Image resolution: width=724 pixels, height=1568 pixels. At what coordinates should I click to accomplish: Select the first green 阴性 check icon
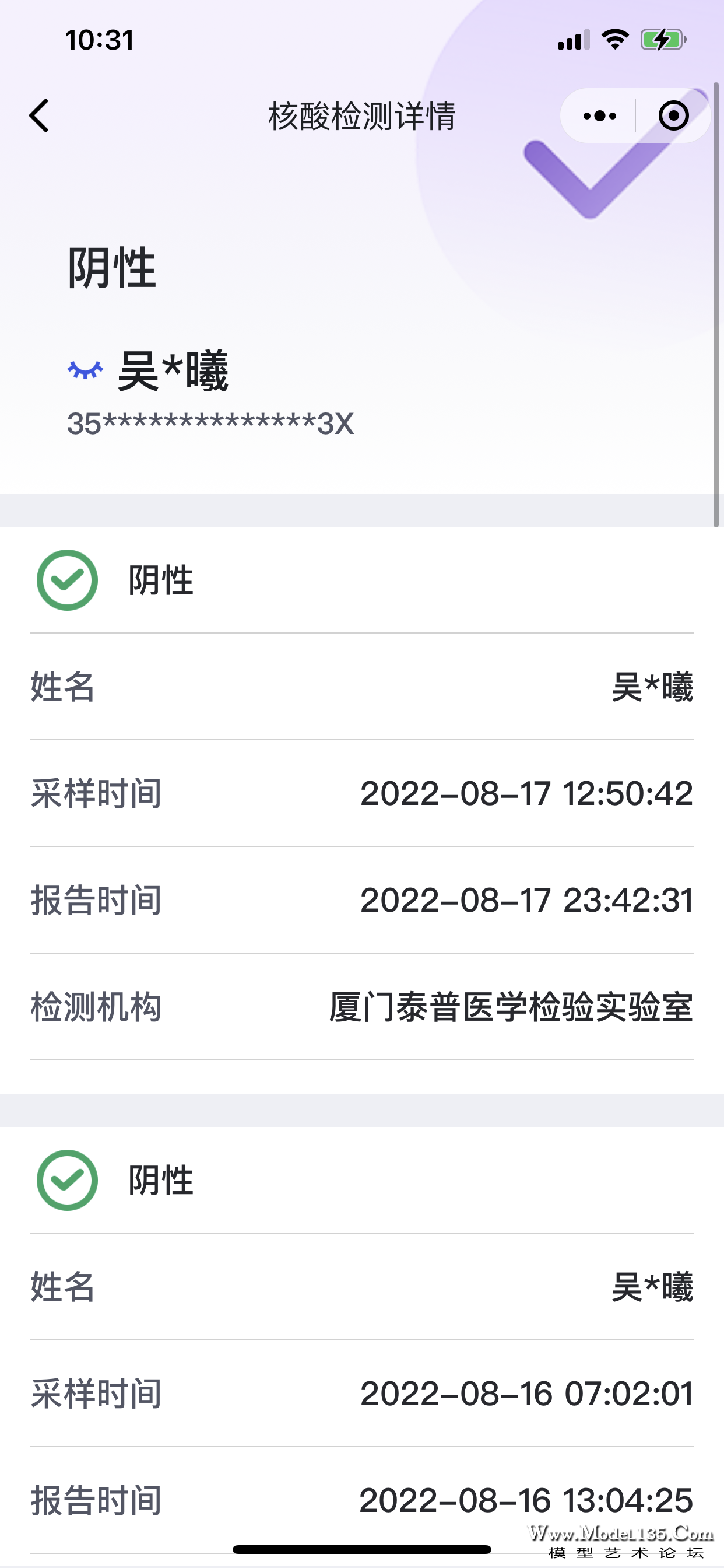[x=68, y=579]
